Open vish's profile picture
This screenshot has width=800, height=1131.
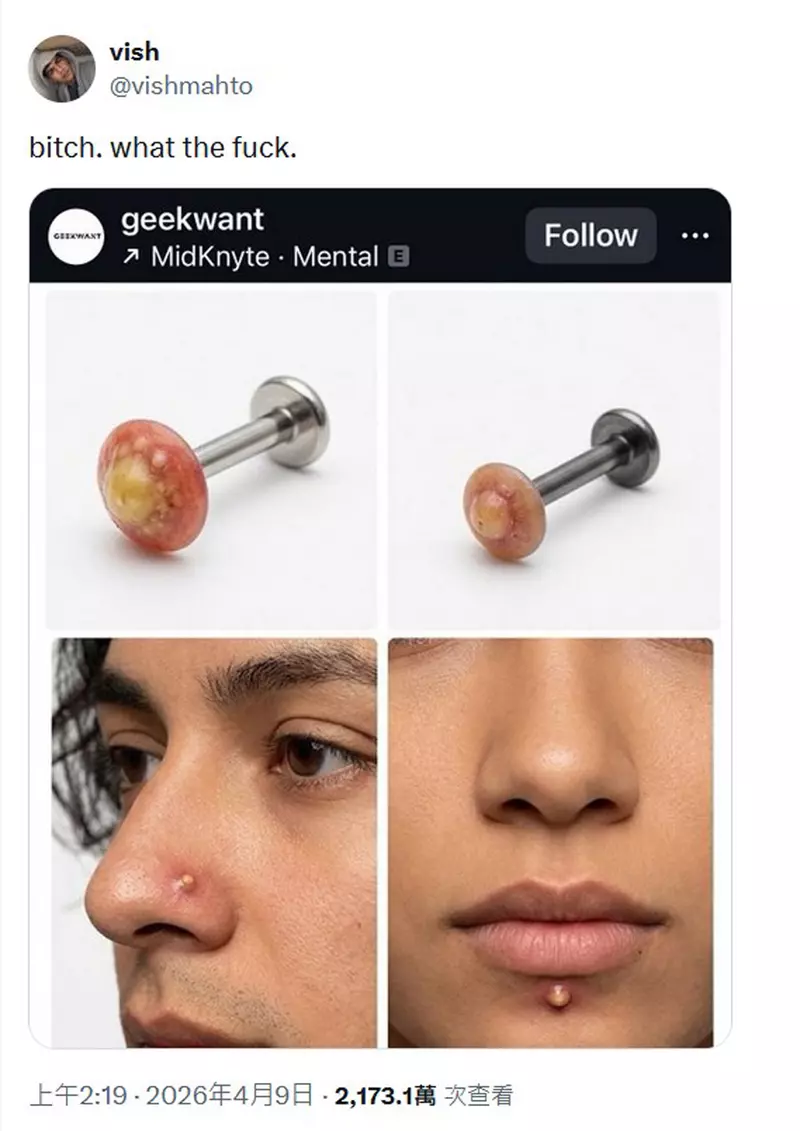(x=61, y=68)
